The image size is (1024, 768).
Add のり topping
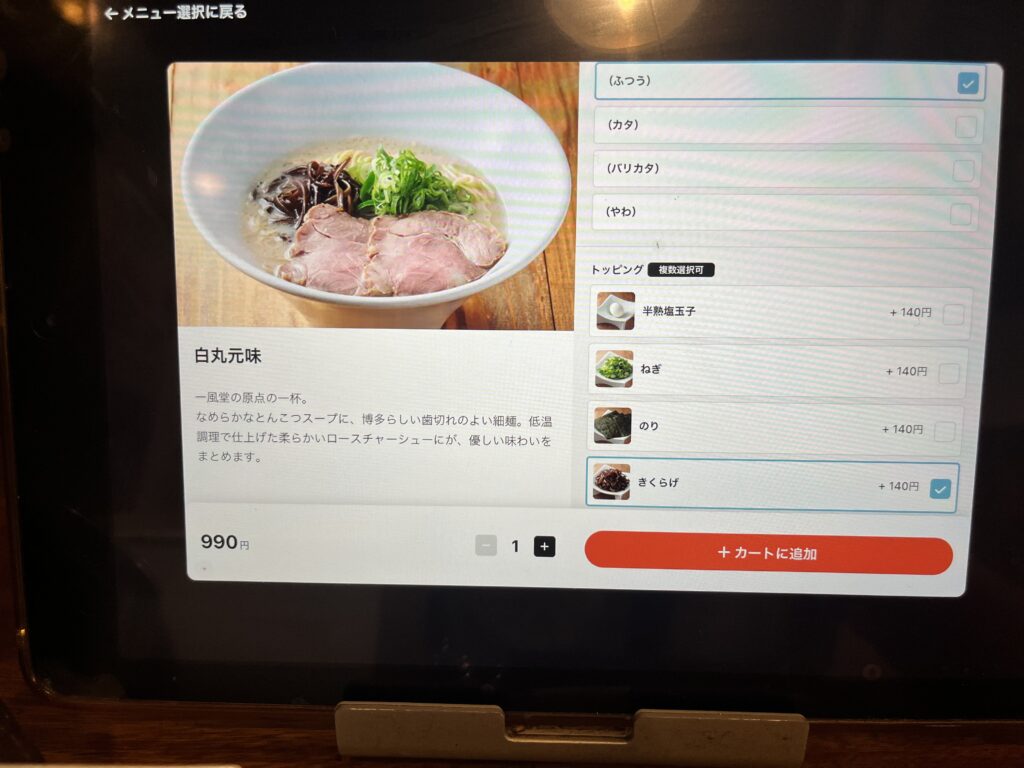[x=944, y=431]
